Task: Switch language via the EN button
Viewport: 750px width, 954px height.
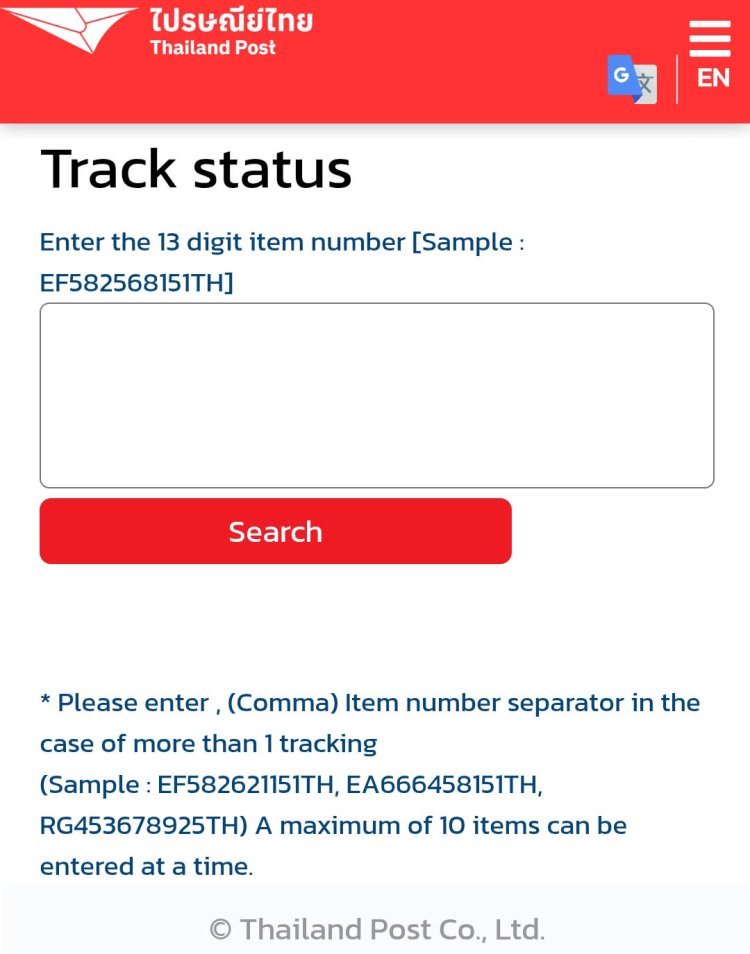Action: [x=713, y=78]
